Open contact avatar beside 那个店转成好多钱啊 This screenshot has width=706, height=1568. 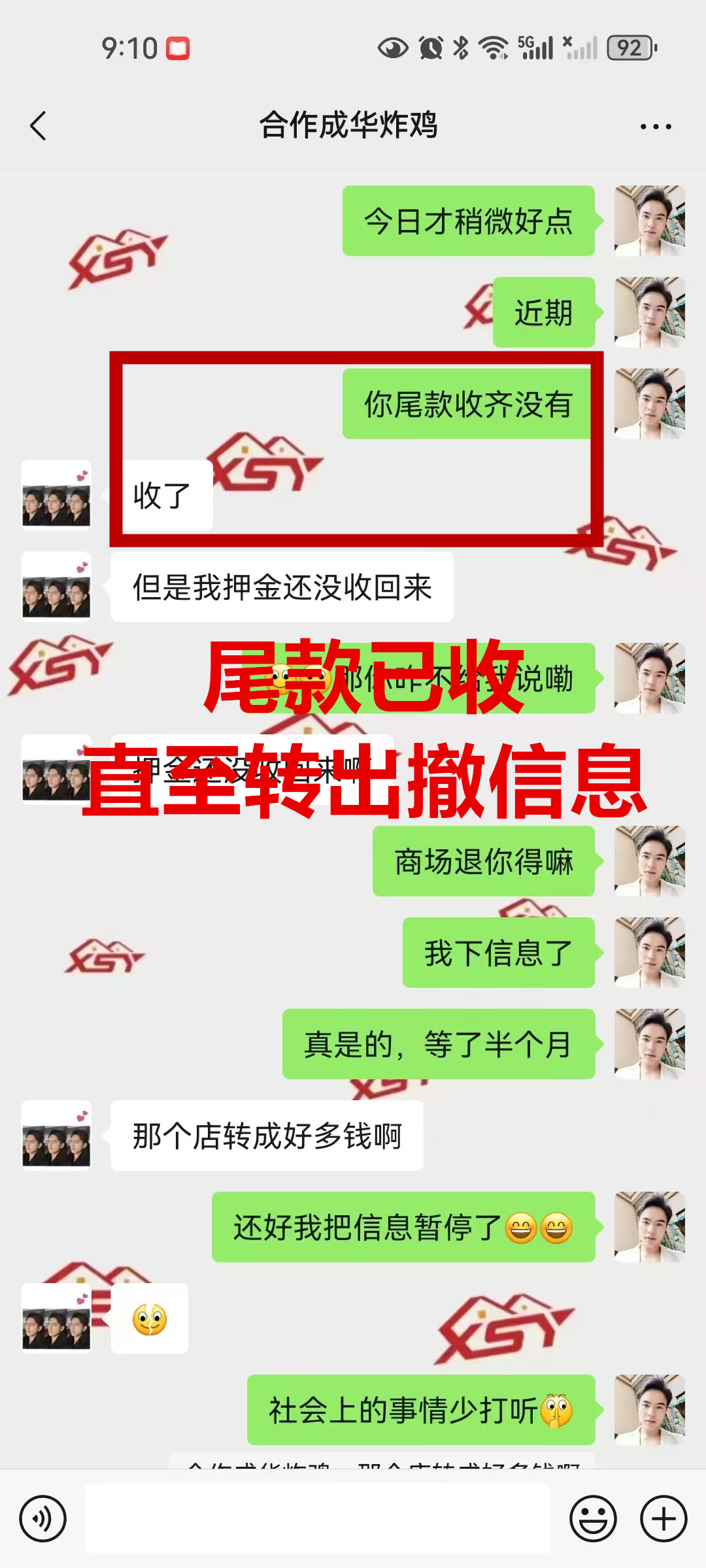coord(56,1135)
